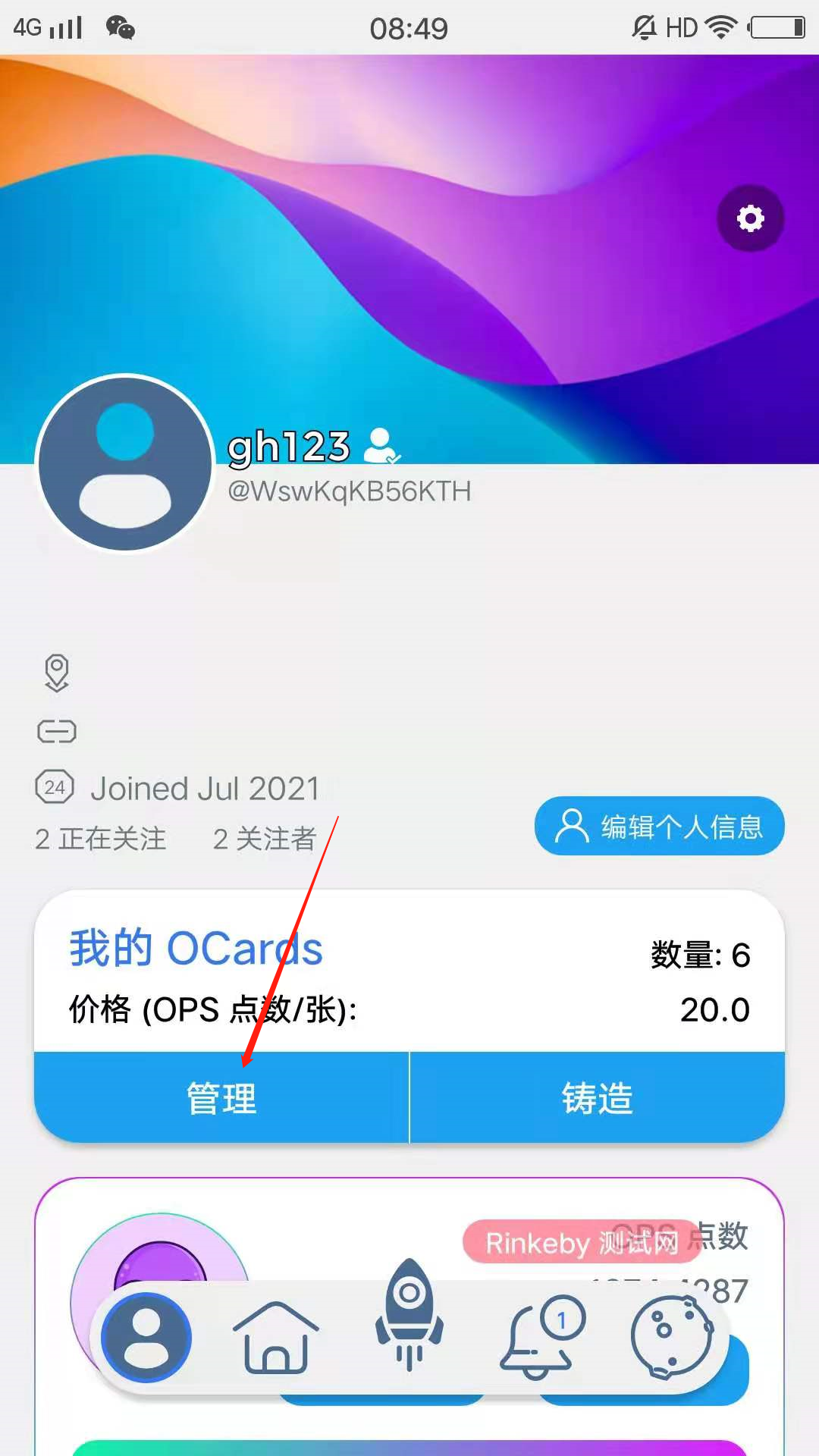The image size is (819, 1456).
Task: Open the settings gear icon
Action: pos(750,218)
